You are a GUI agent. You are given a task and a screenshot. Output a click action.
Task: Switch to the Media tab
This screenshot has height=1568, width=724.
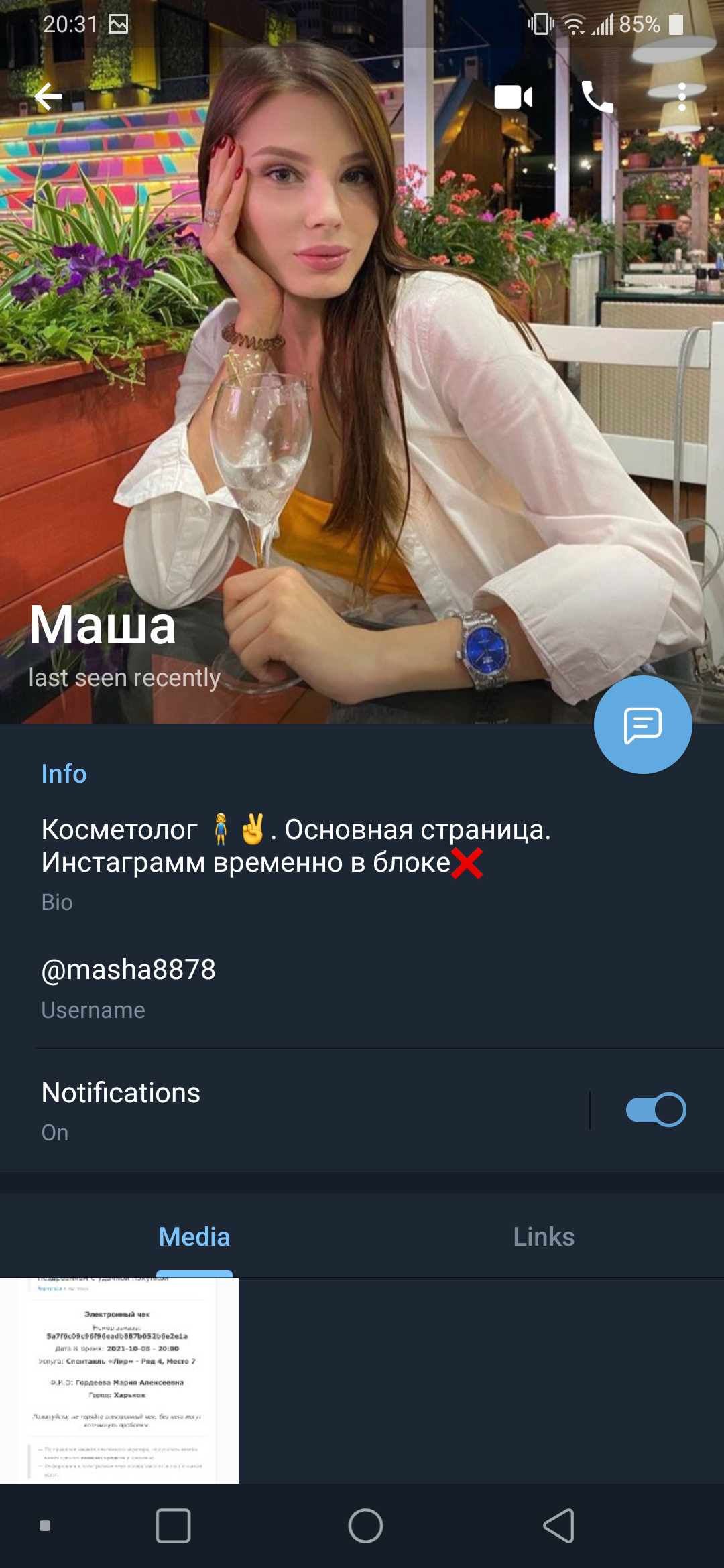194,1237
